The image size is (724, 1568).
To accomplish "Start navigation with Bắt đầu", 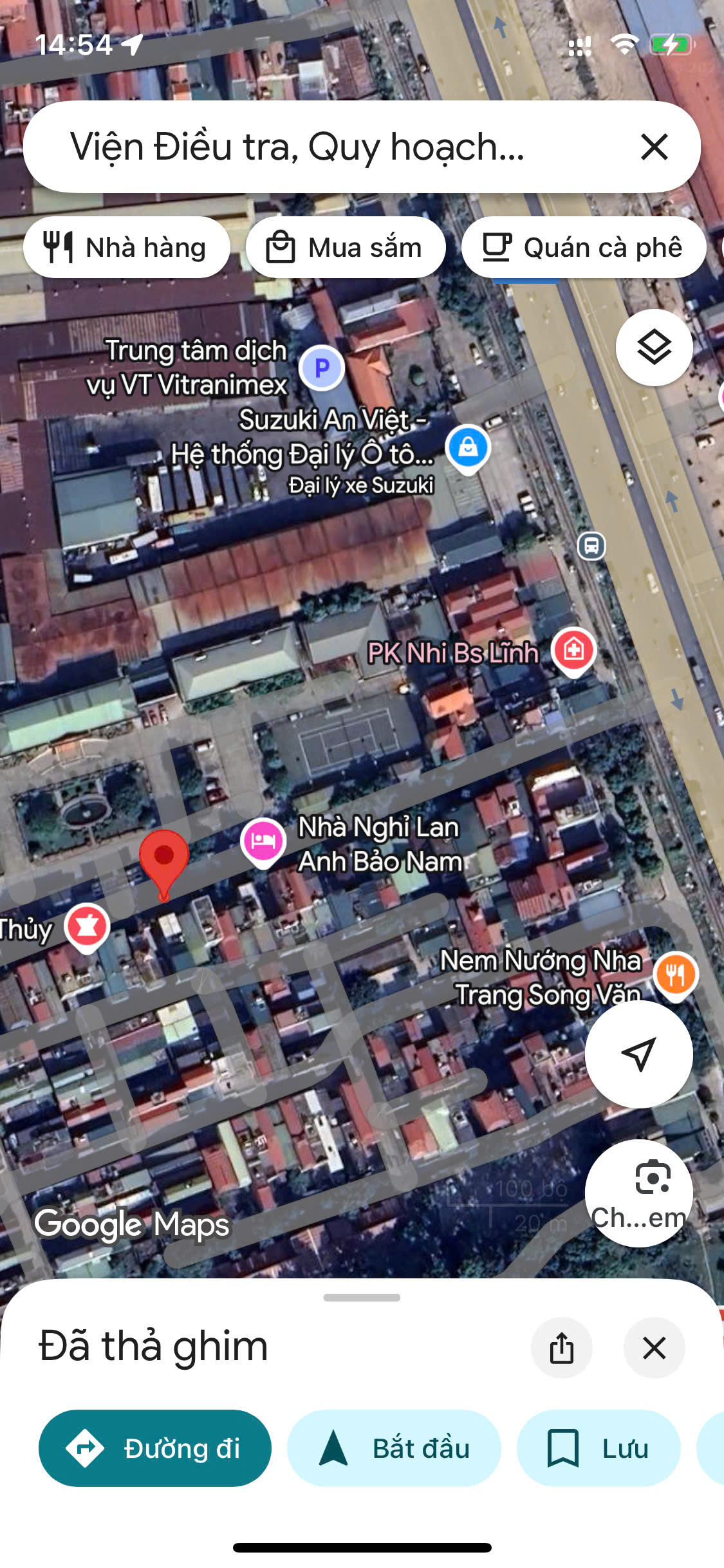I will pos(394,1448).
